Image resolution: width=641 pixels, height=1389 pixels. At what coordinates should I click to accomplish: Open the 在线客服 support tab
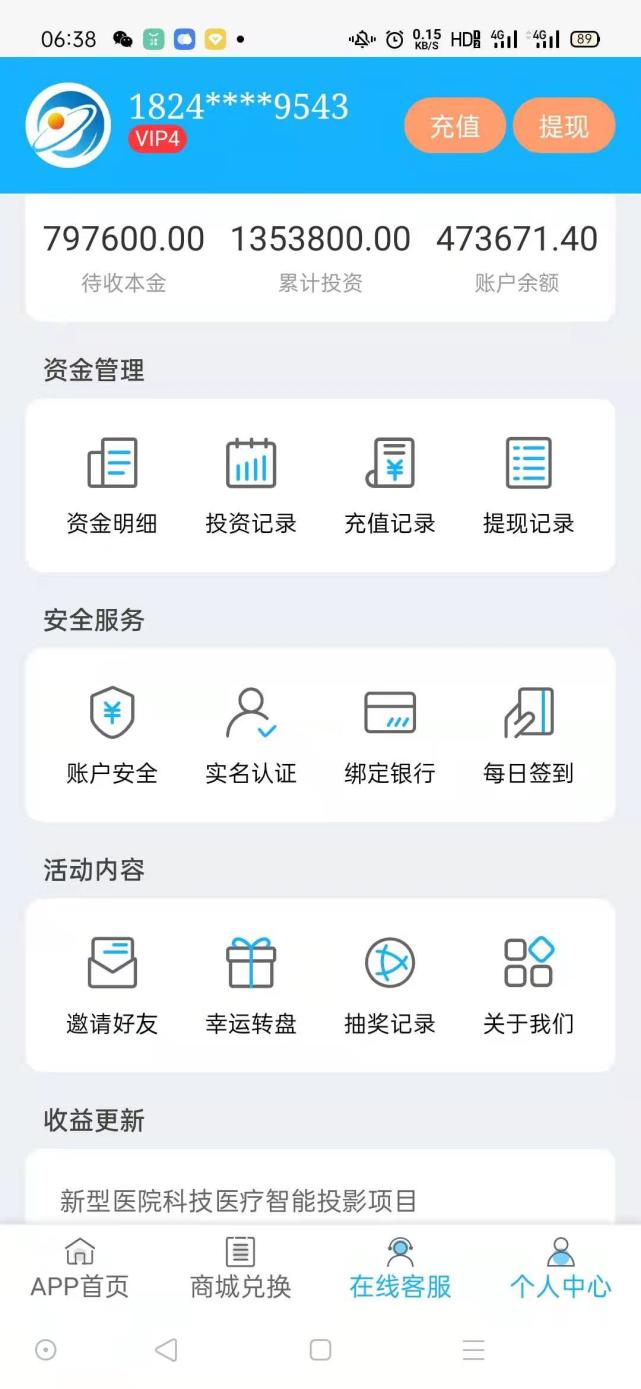click(x=400, y=1268)
